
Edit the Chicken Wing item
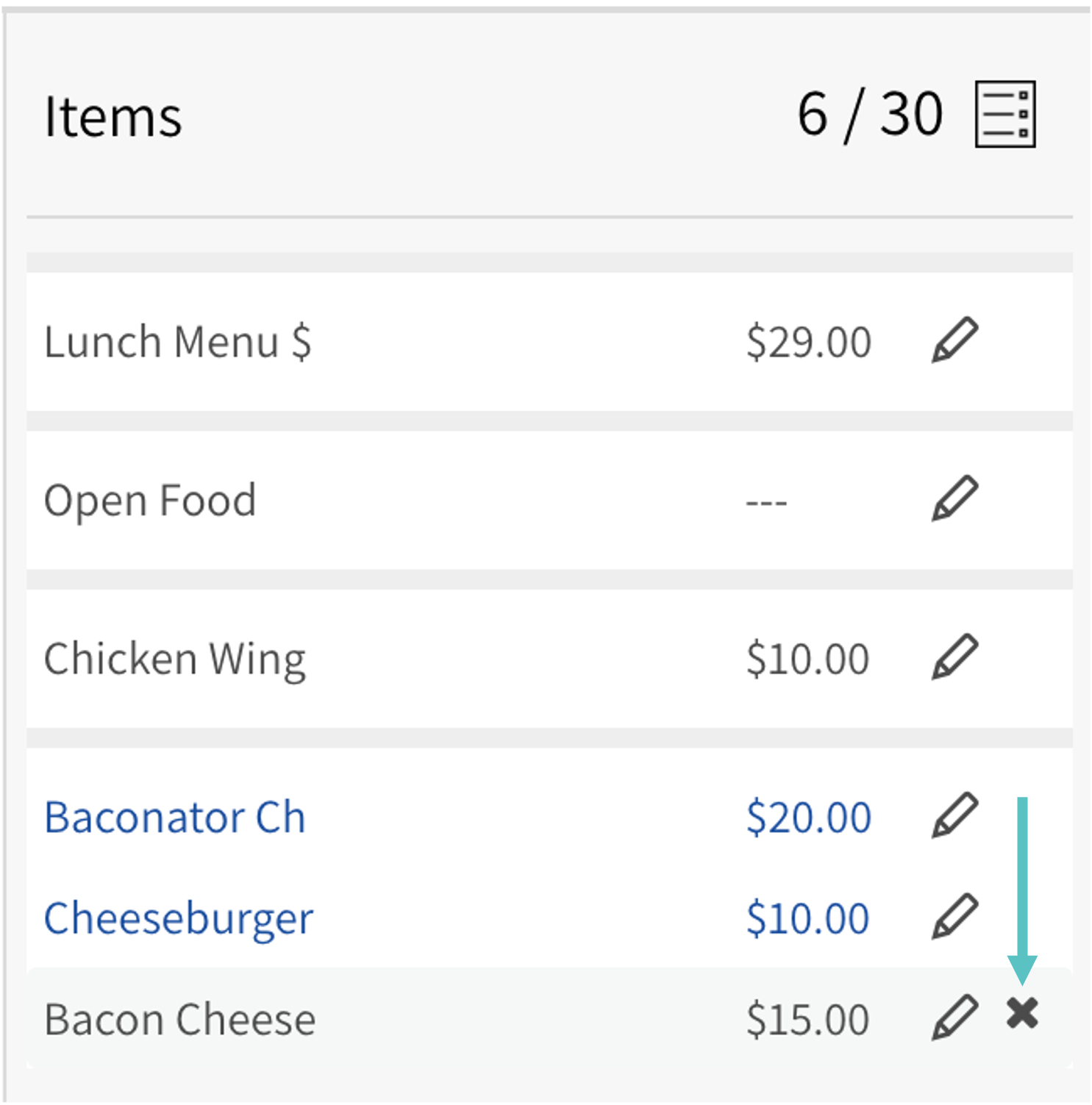pyautogui.click(x=954, y=657)
